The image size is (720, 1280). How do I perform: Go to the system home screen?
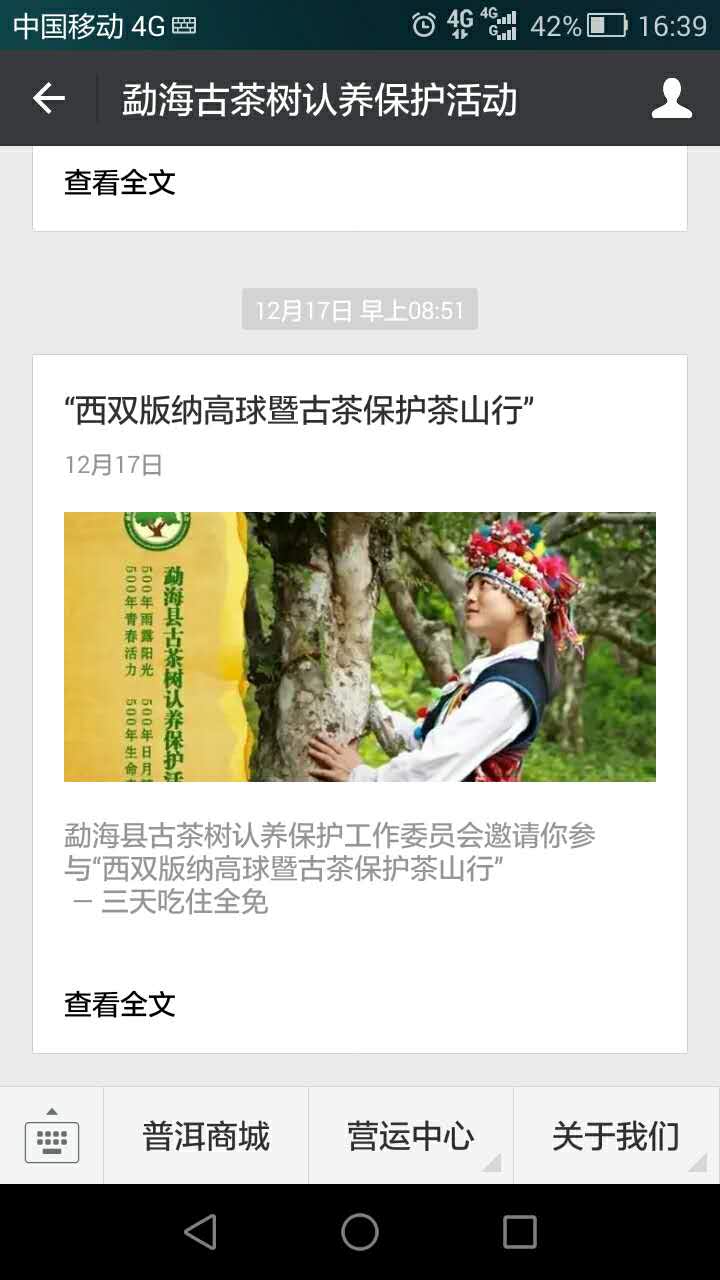pos(360,1232)
